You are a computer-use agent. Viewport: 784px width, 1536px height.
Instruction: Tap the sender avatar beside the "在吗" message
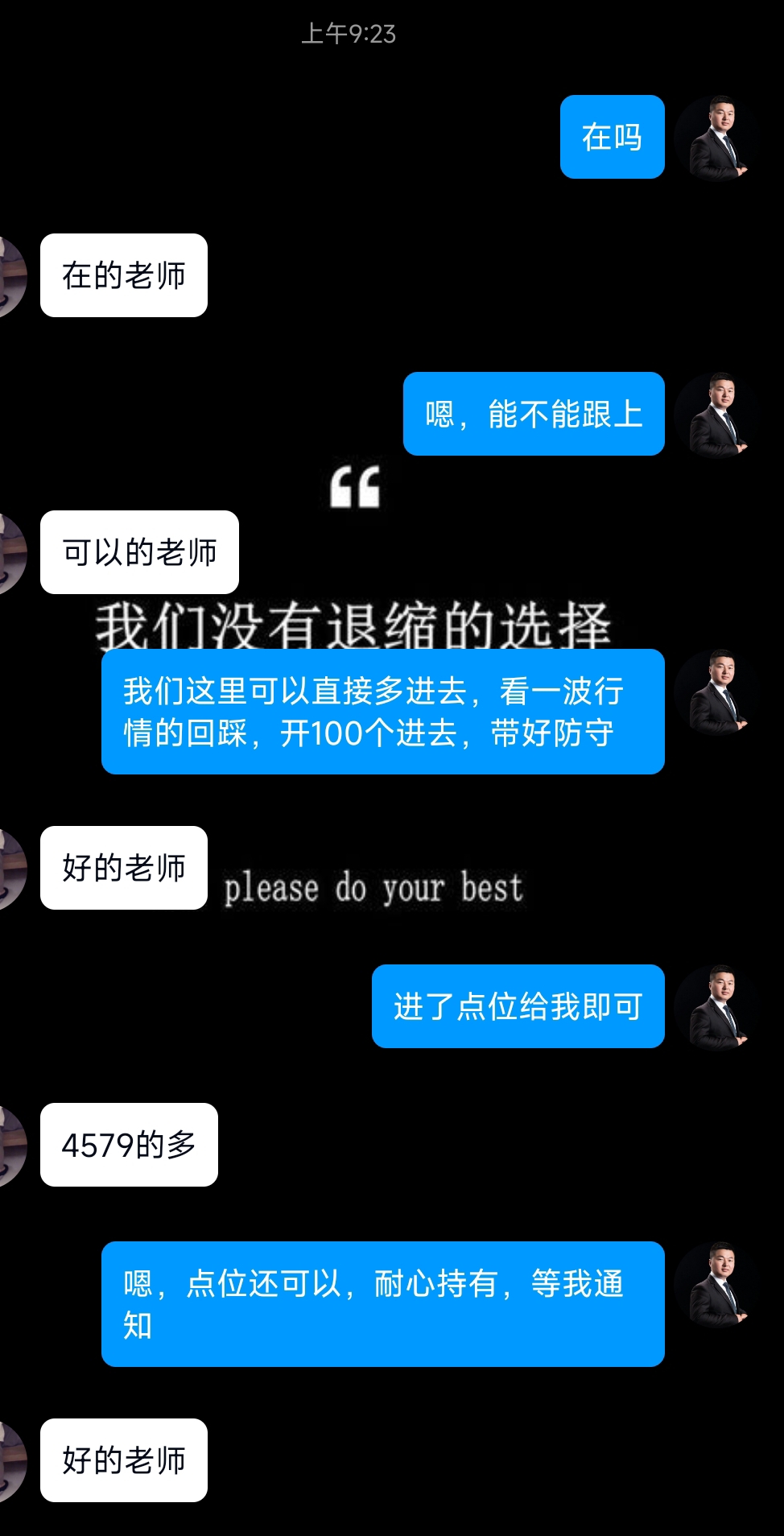(x=719, y=138)
